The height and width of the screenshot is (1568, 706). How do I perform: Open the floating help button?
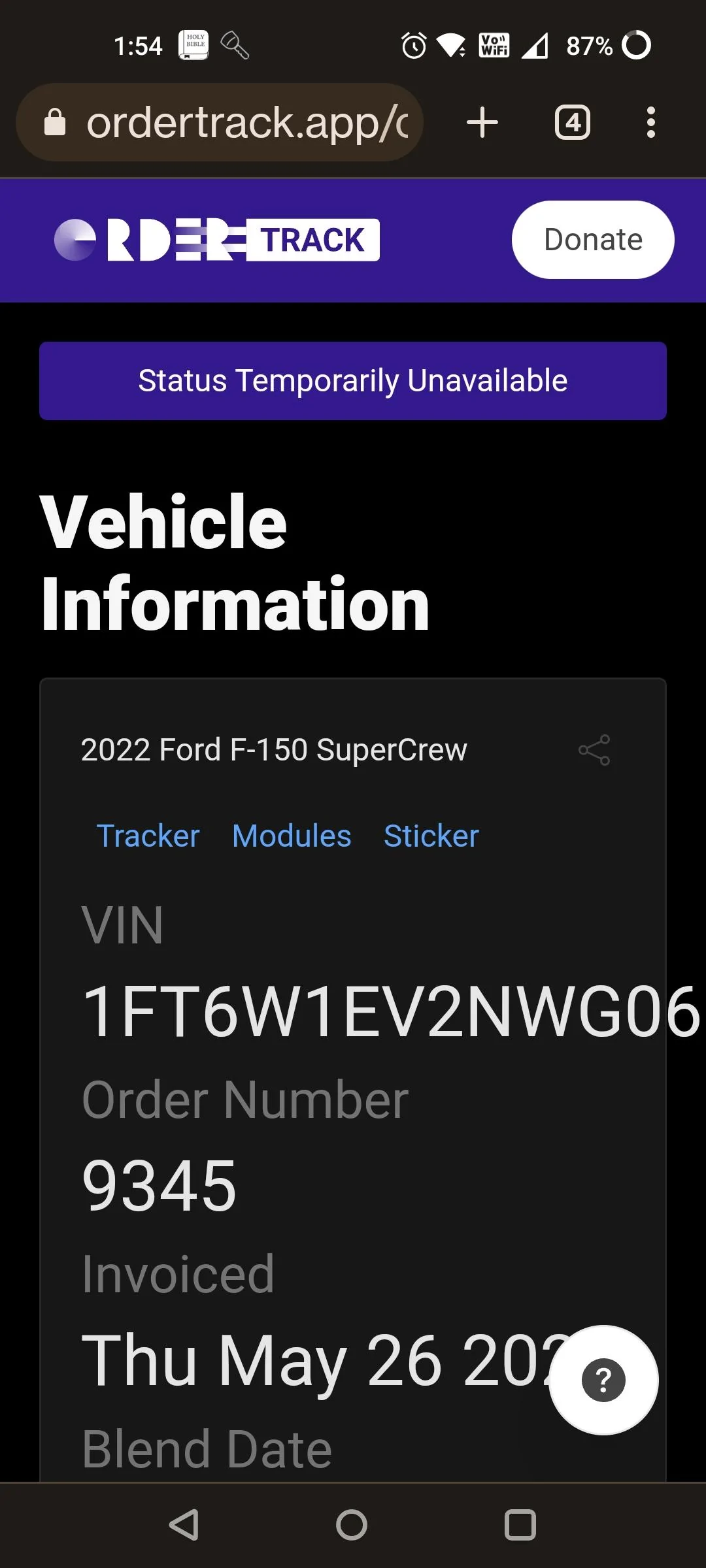tap(603, 1380)
